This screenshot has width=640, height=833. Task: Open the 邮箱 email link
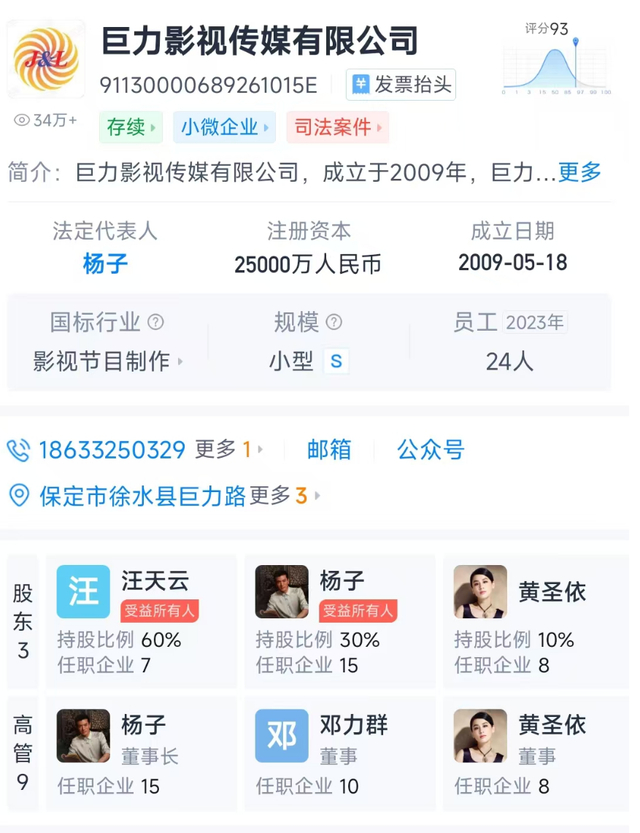[x=329, y=450]
